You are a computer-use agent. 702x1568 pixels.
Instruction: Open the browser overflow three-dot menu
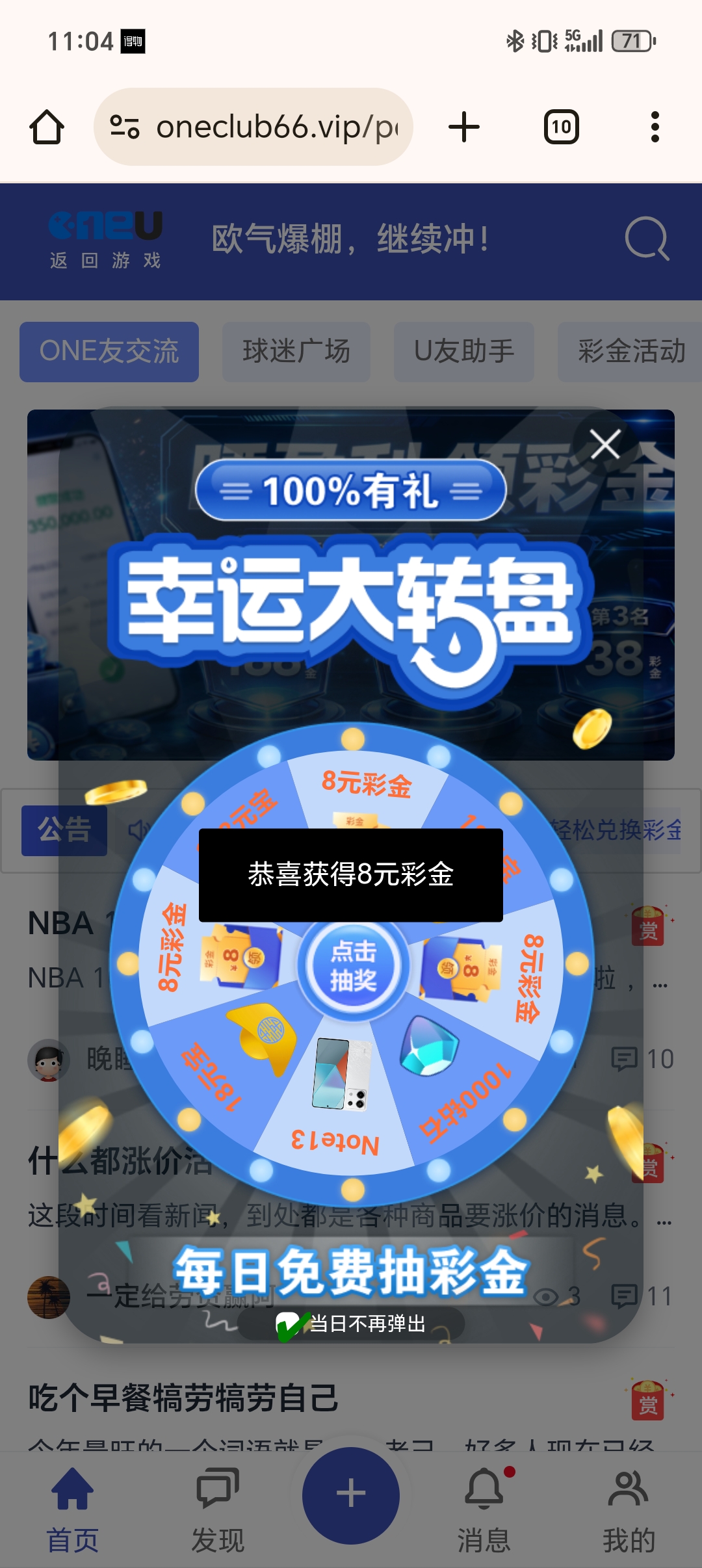pyautogui.click(x=656, y=126)
